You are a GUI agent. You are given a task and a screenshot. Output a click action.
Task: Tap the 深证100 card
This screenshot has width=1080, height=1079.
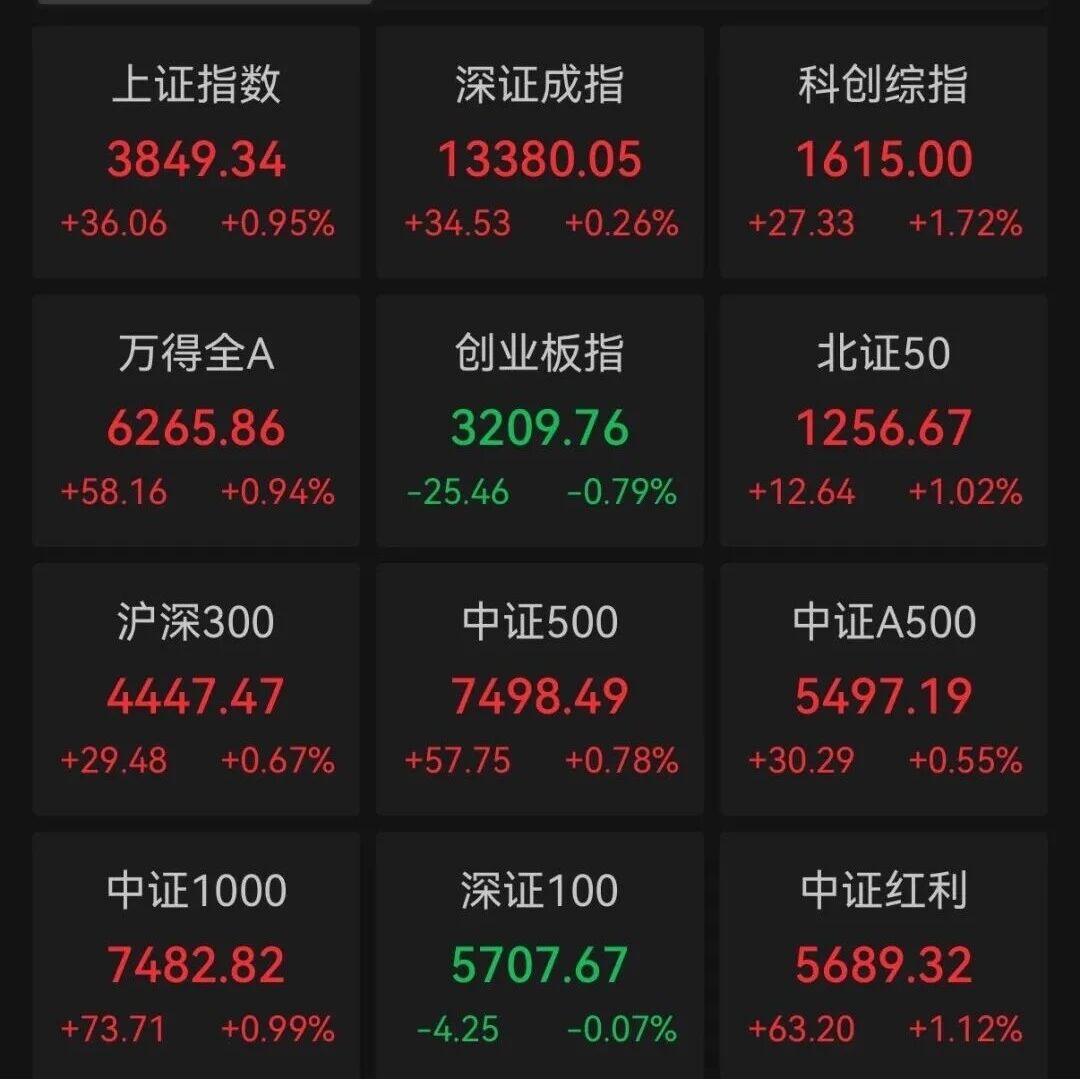coord(540,957)
